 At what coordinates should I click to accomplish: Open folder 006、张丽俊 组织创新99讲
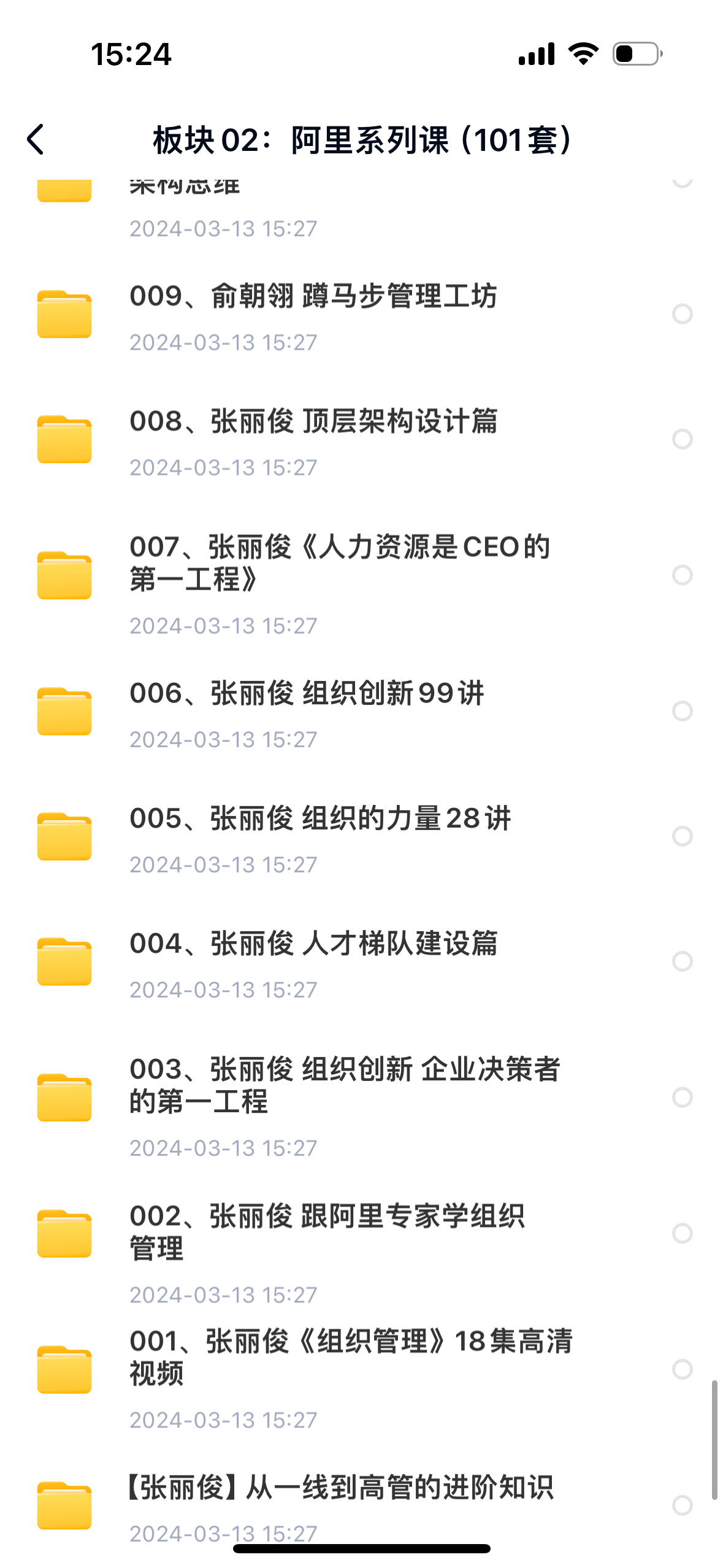click(307, 694)
